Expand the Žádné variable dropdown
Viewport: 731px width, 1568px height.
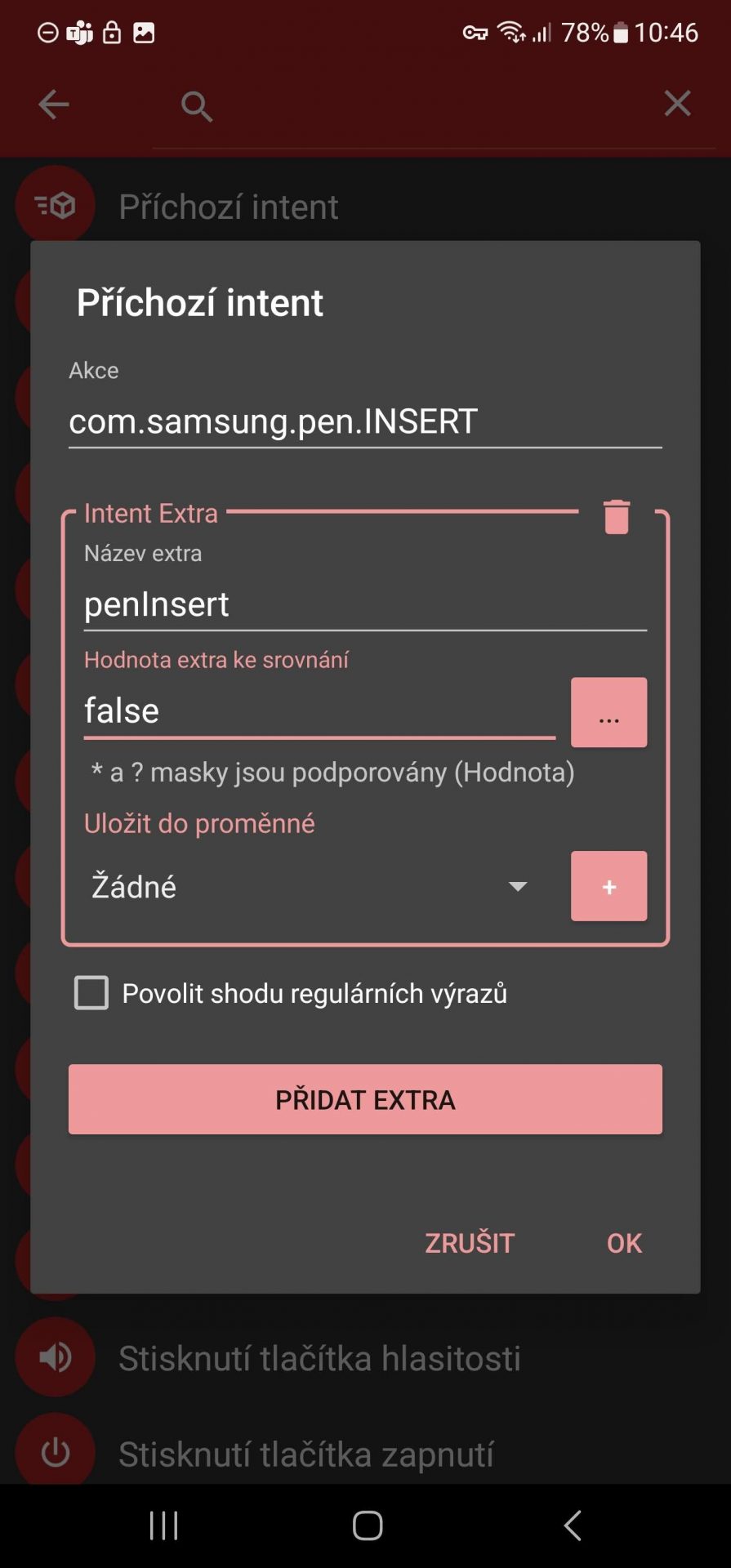pyautogui.click(x=312, y=886)
